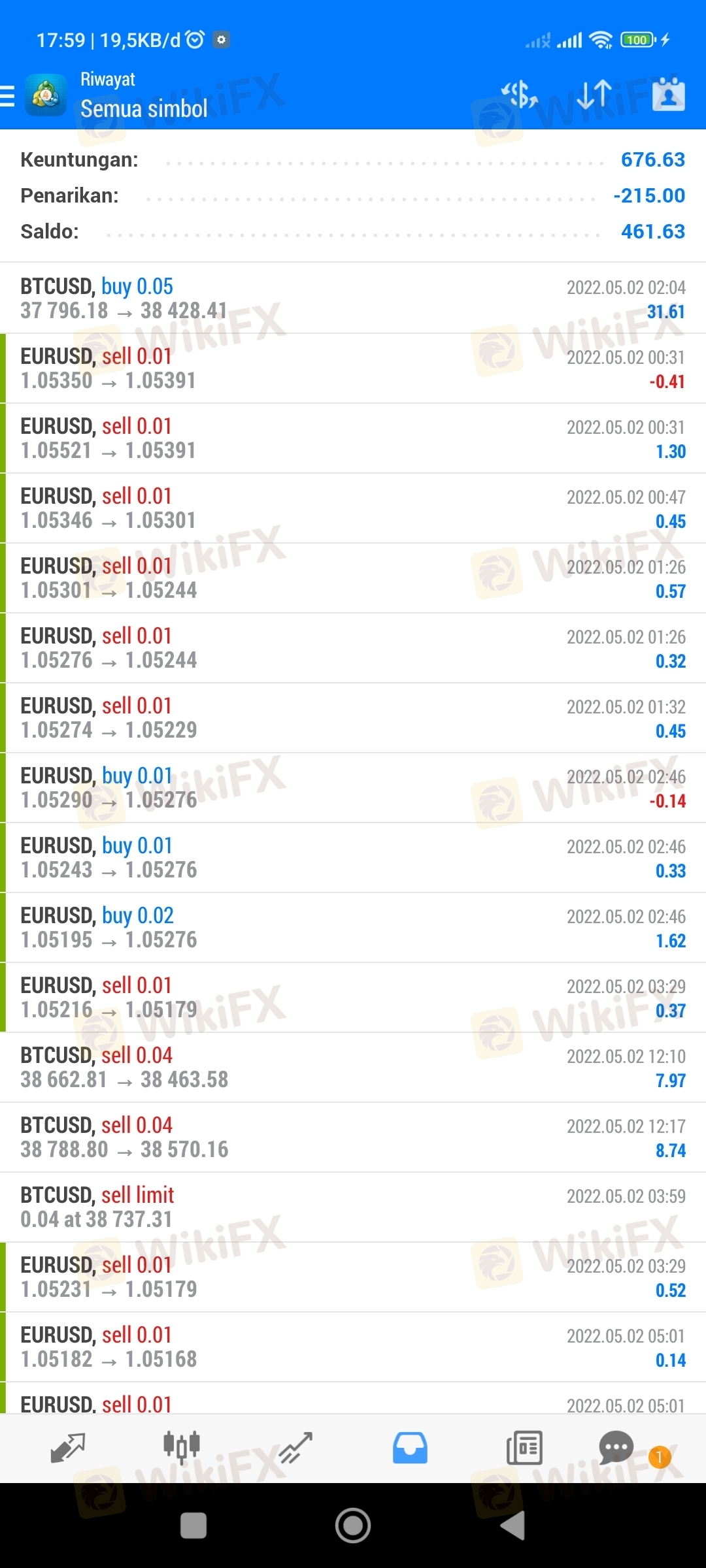Image resolution: width=706 pixels, height=1568 pixels.
Task: Expand the BTCUSD sell limit order
Action: coord(353,1207)
